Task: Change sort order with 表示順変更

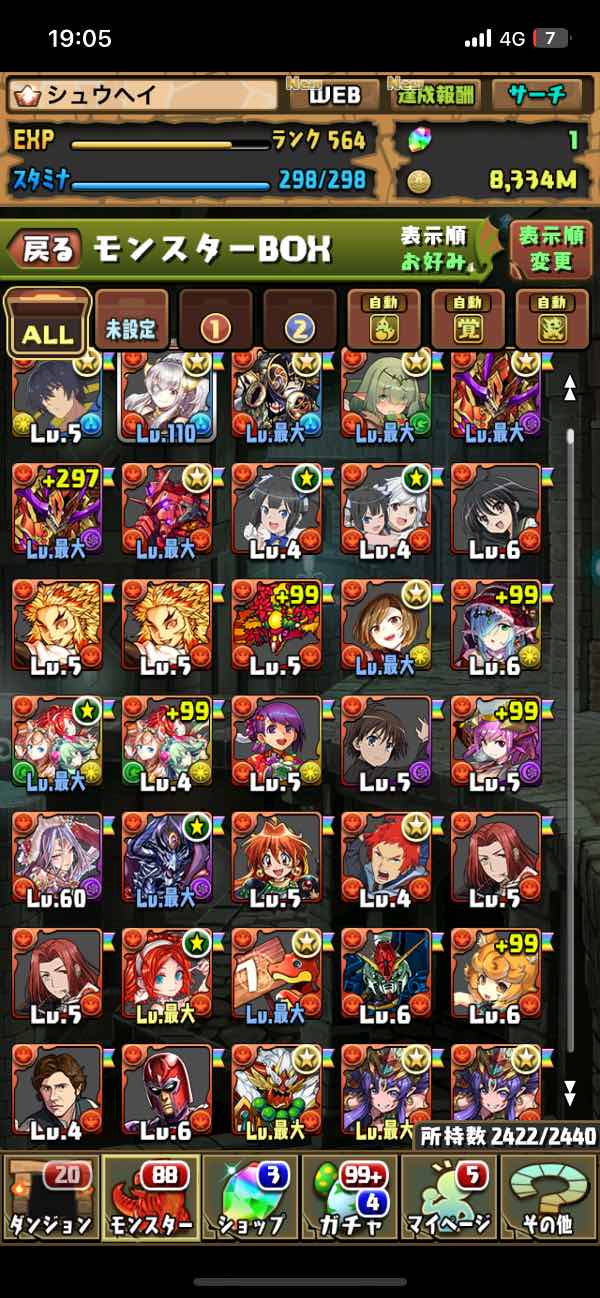Action: [x=551, y=249]
